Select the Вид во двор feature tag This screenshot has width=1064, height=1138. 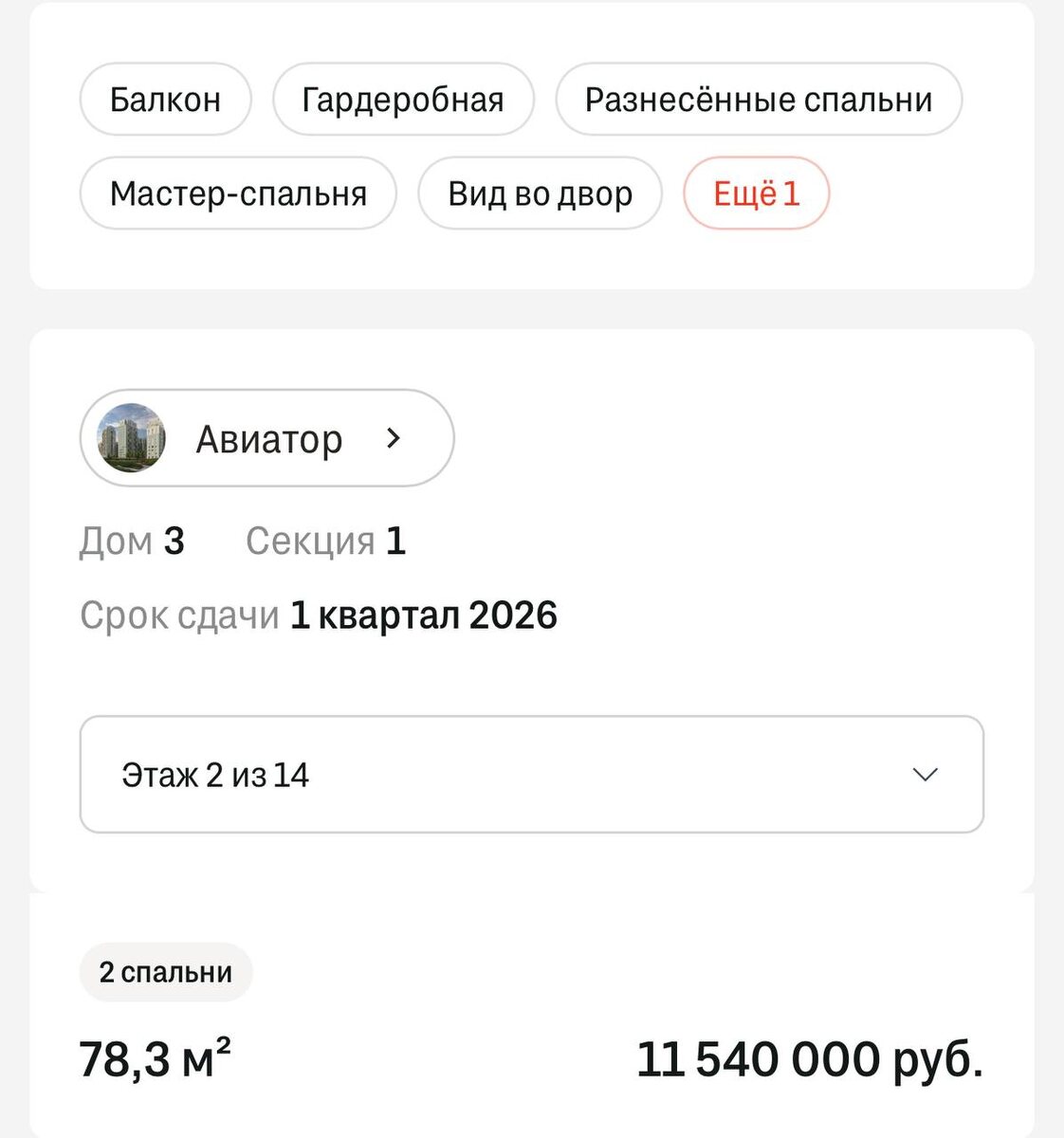click(x=540, y=193)
